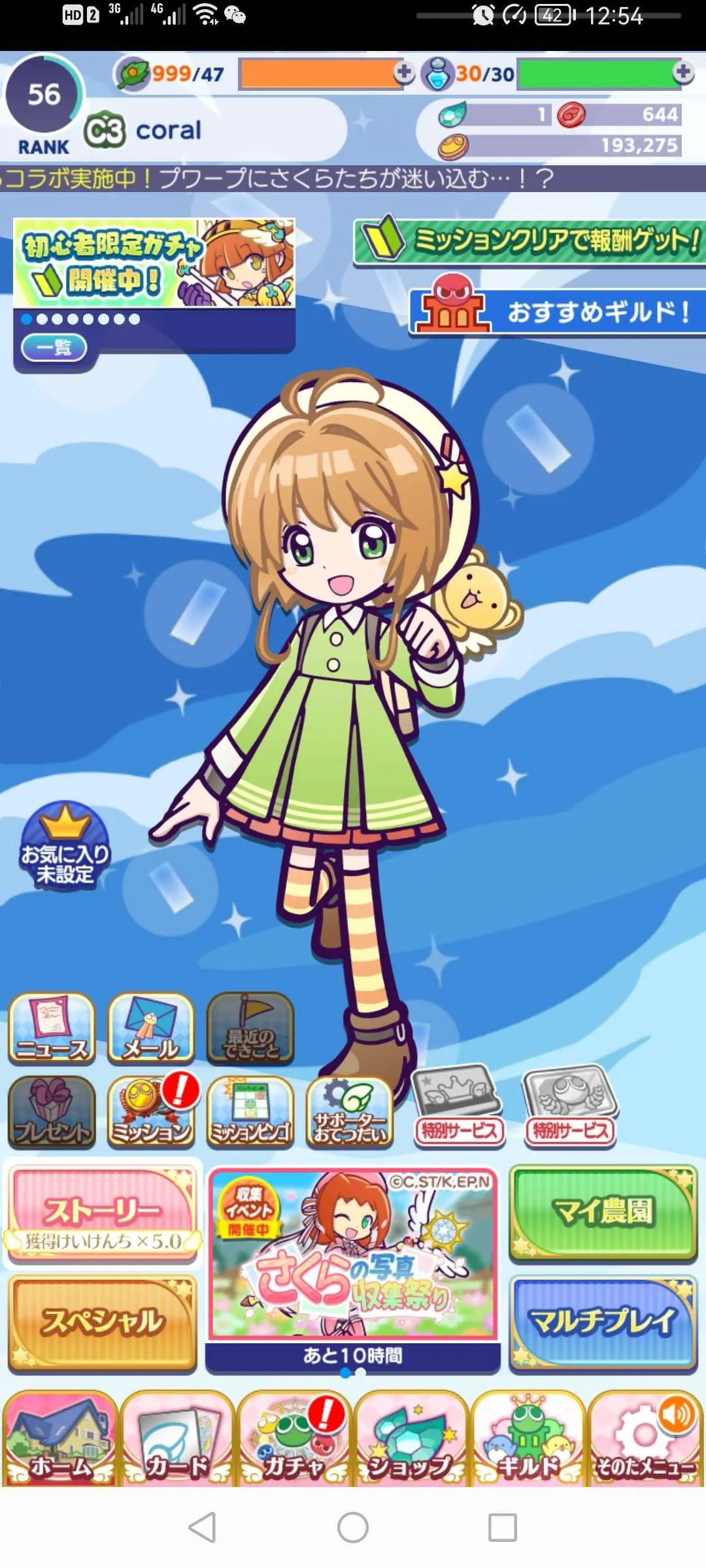Open ミッション with the alert badge
The width and height of the screenshot is (706, 1568).
[x=151, y=1112]
